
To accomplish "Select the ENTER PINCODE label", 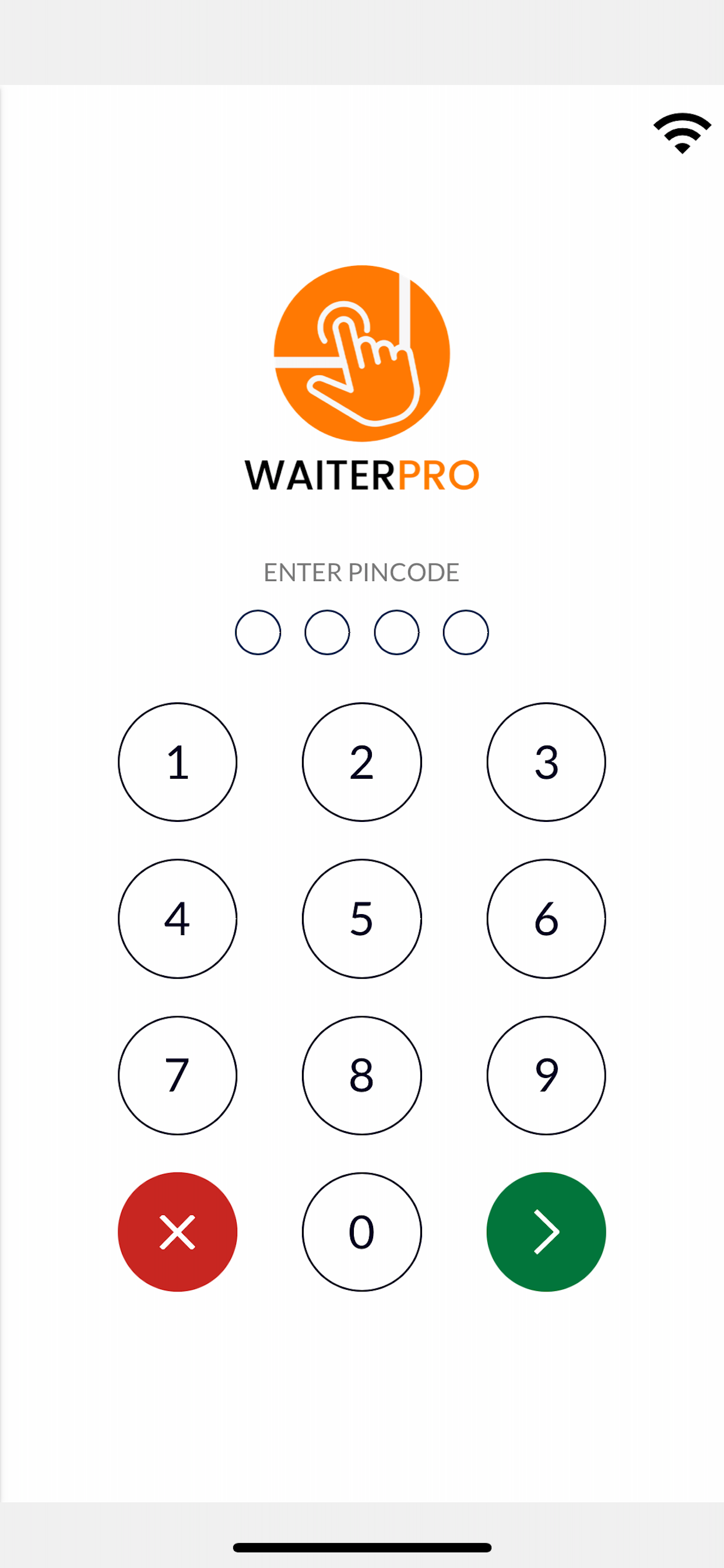I will 361,572.
